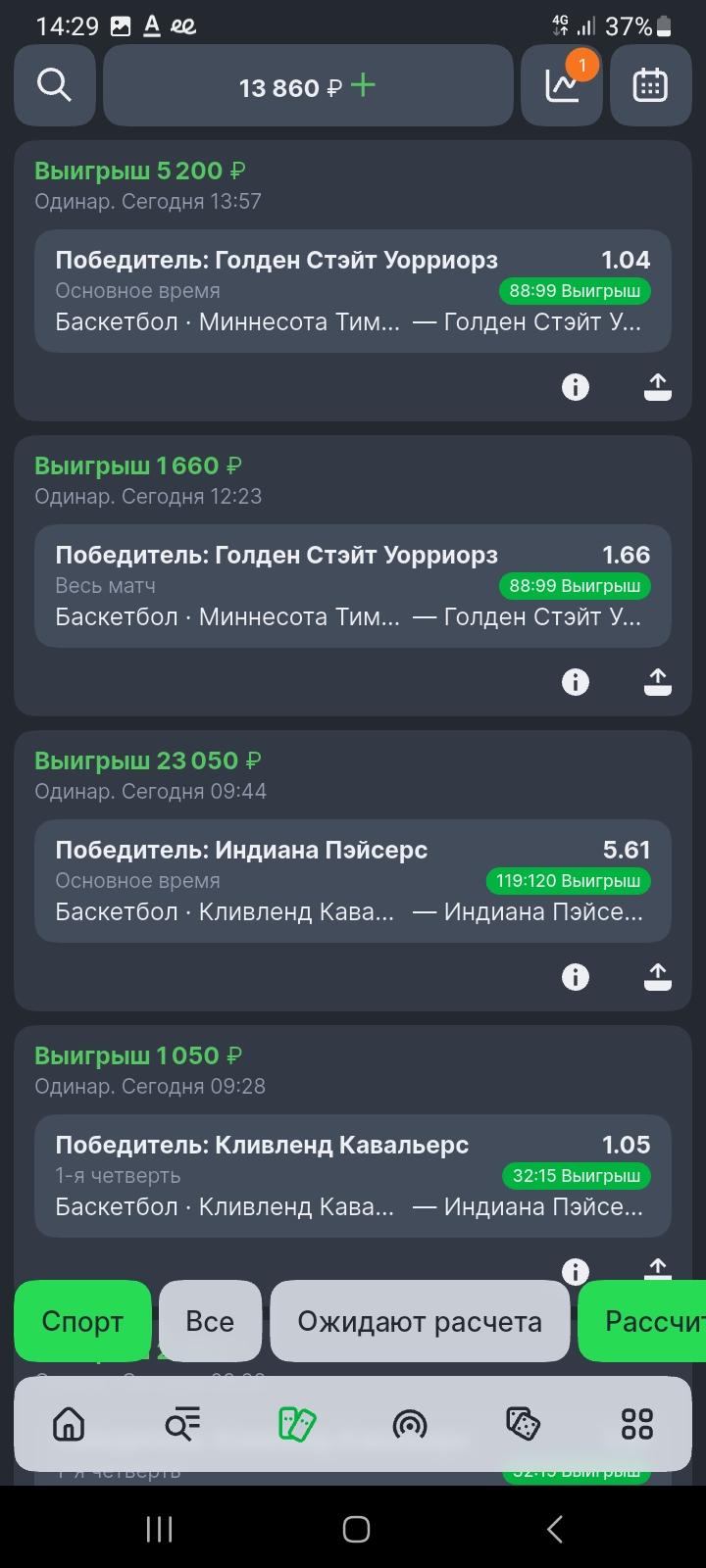Show info for the 1 660 ₽ win bet
The image size is (706, 1568).
[576, 682]
